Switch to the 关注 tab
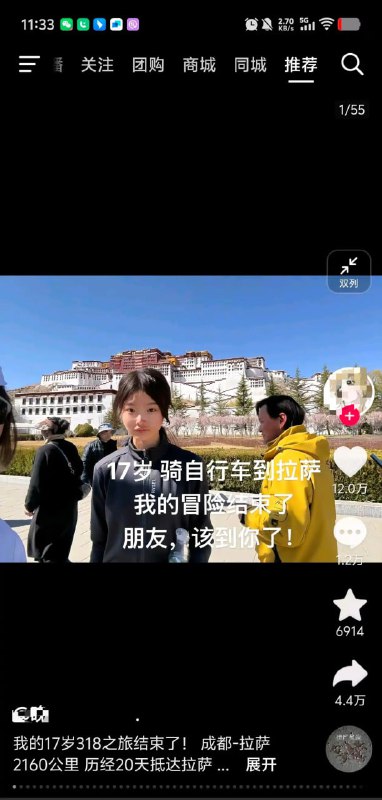Screen dimensions: 382x800 pos(97,65)
